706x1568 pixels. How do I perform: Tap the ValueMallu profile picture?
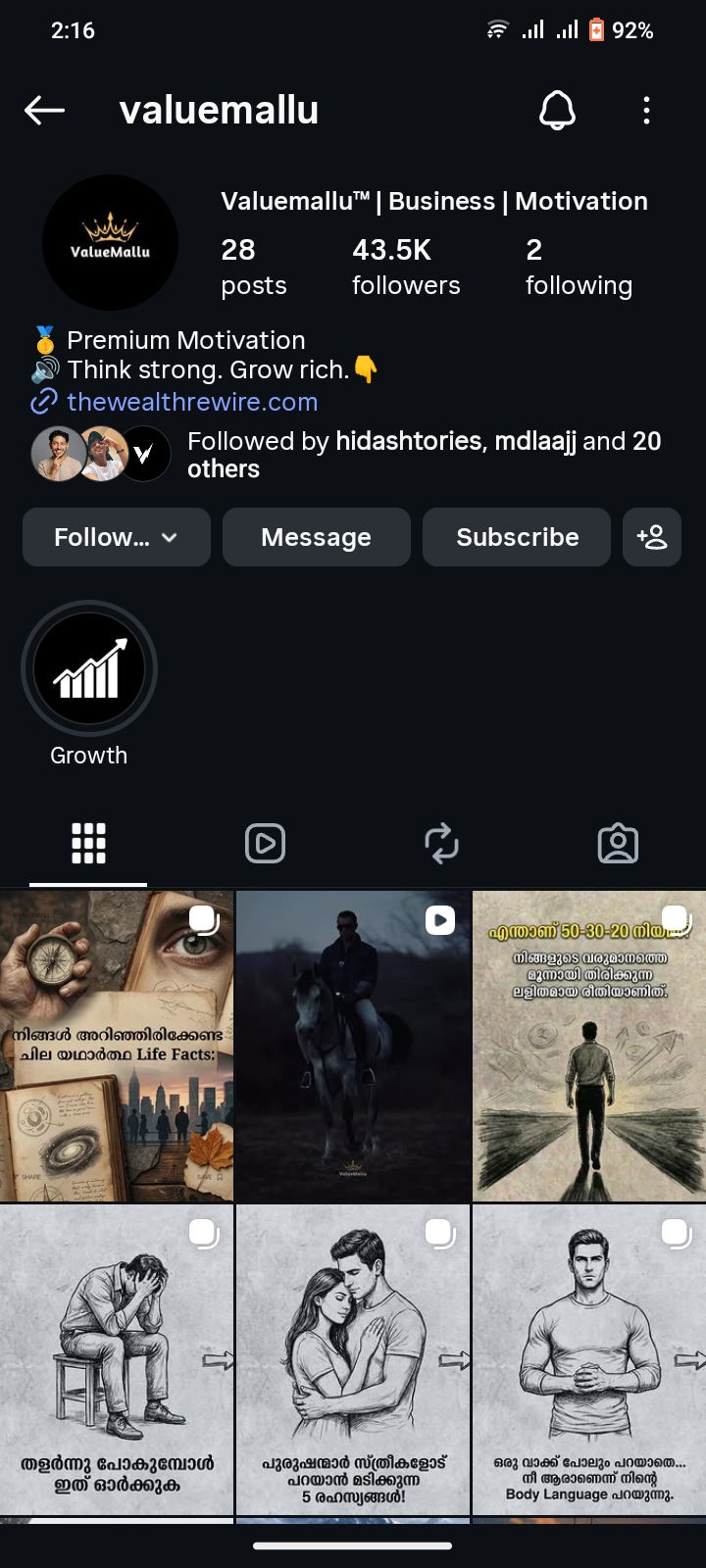click(110, 242)
